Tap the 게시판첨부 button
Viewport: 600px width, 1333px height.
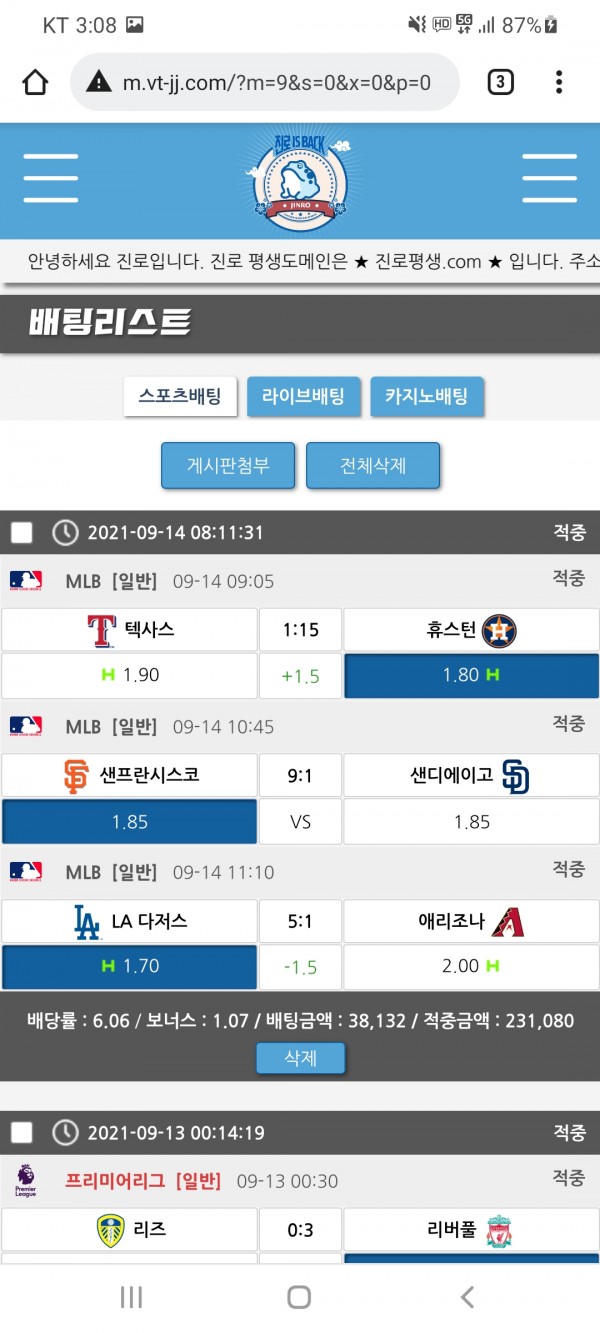[x=228, y=465]
